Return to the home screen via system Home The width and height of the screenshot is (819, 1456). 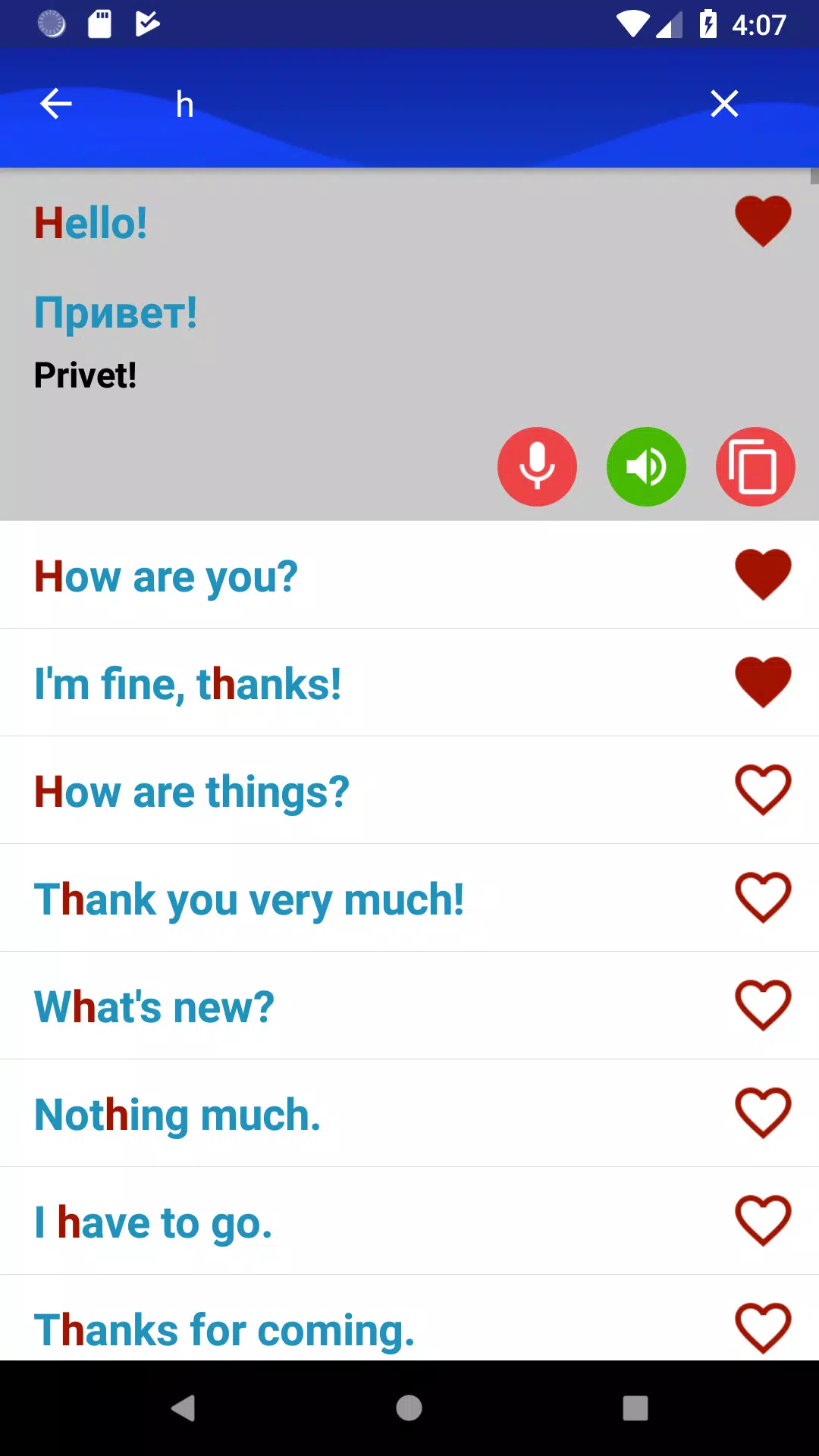(409, 1408)
